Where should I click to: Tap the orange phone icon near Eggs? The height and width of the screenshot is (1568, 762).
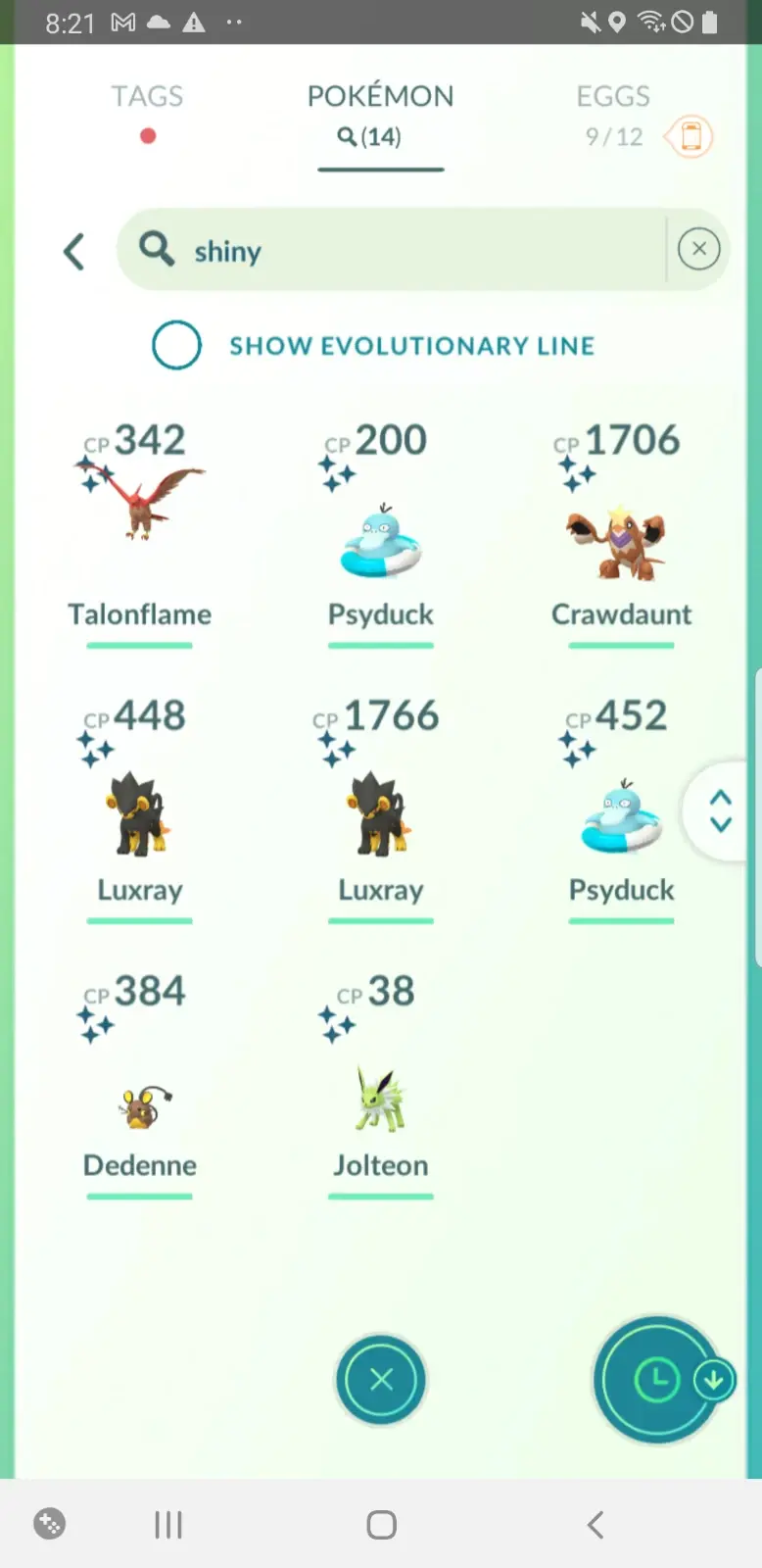click(691, 136)
